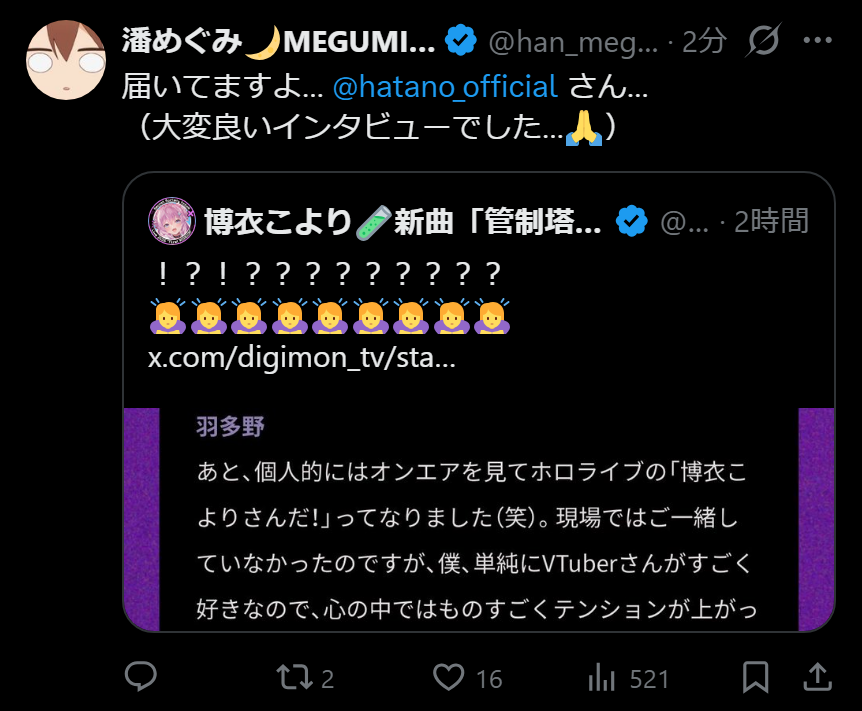Reply to 潘めぐみ's post
862x711 pixels.
coord(140,678)
